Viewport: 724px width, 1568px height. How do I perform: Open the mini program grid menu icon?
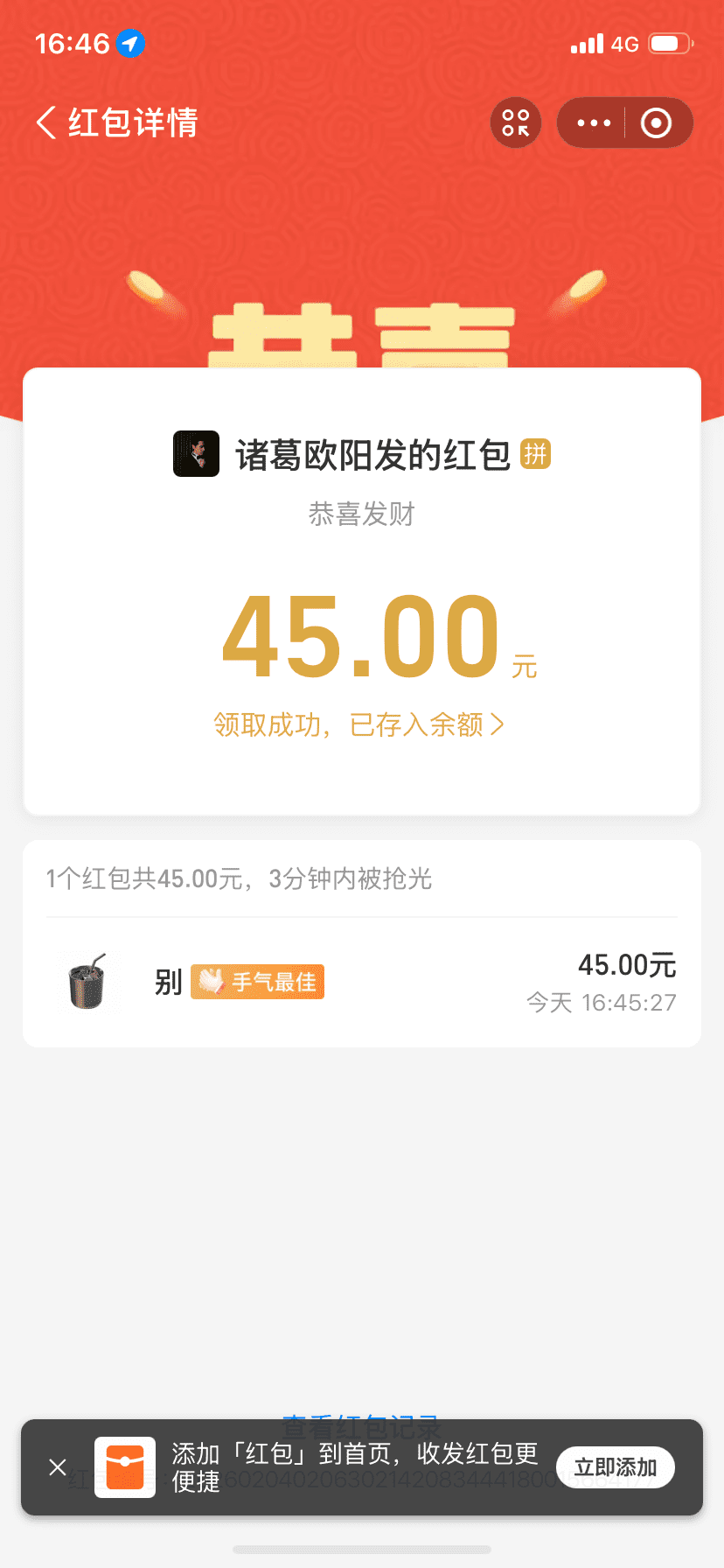[515, 122]
